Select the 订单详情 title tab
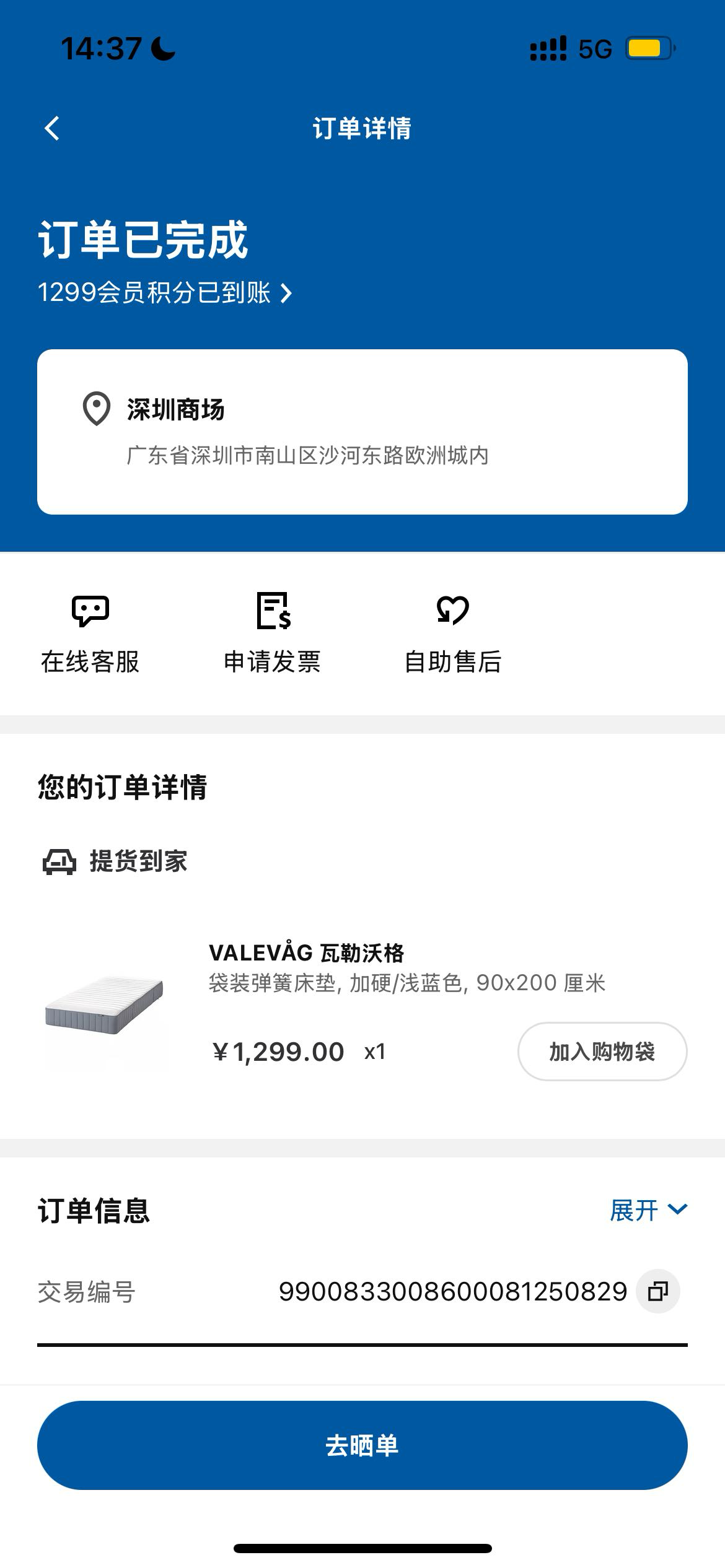This screenshot has height=1568, width=725. pos(362,128)
